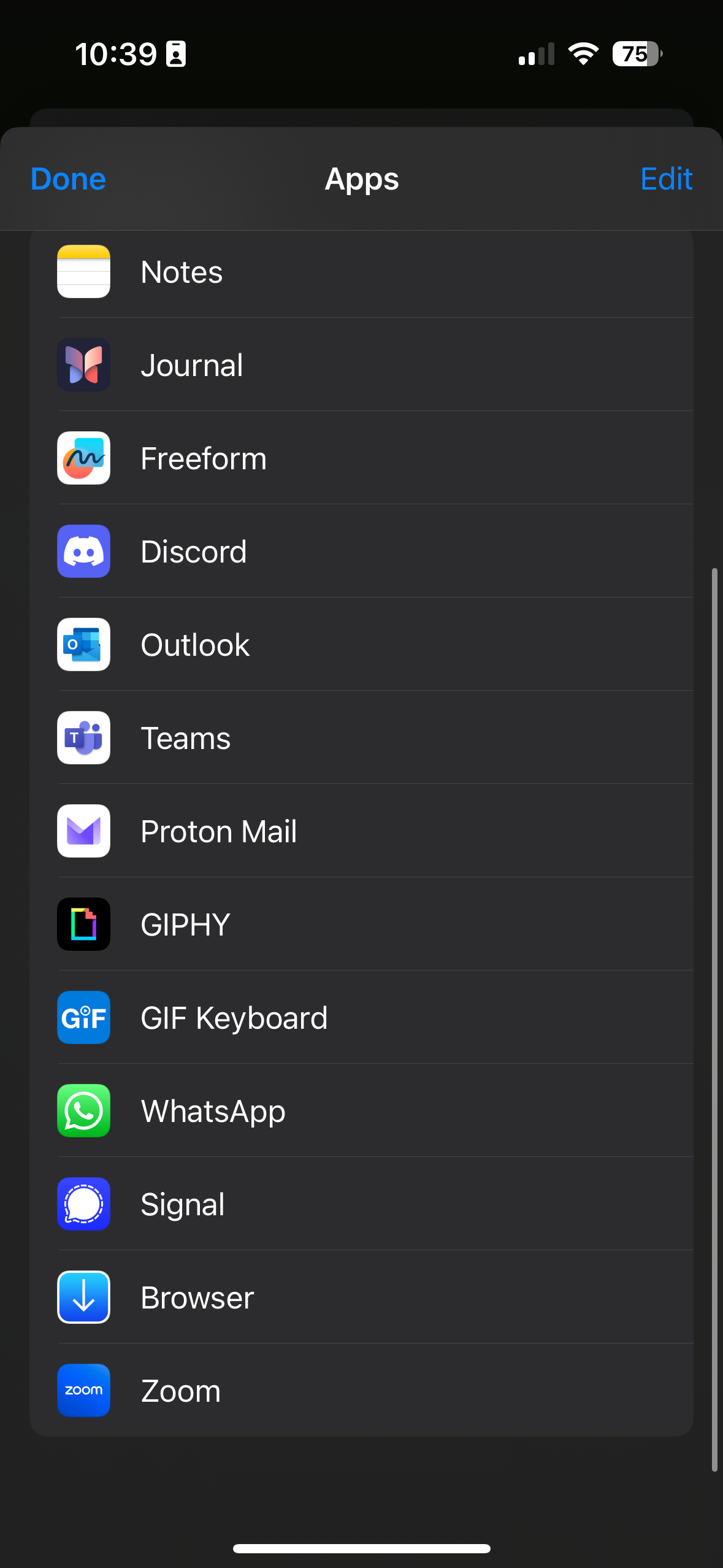The height and width of the screenshot is (1568, 723).
Task: Share to Notes
Action: (361, 272)
